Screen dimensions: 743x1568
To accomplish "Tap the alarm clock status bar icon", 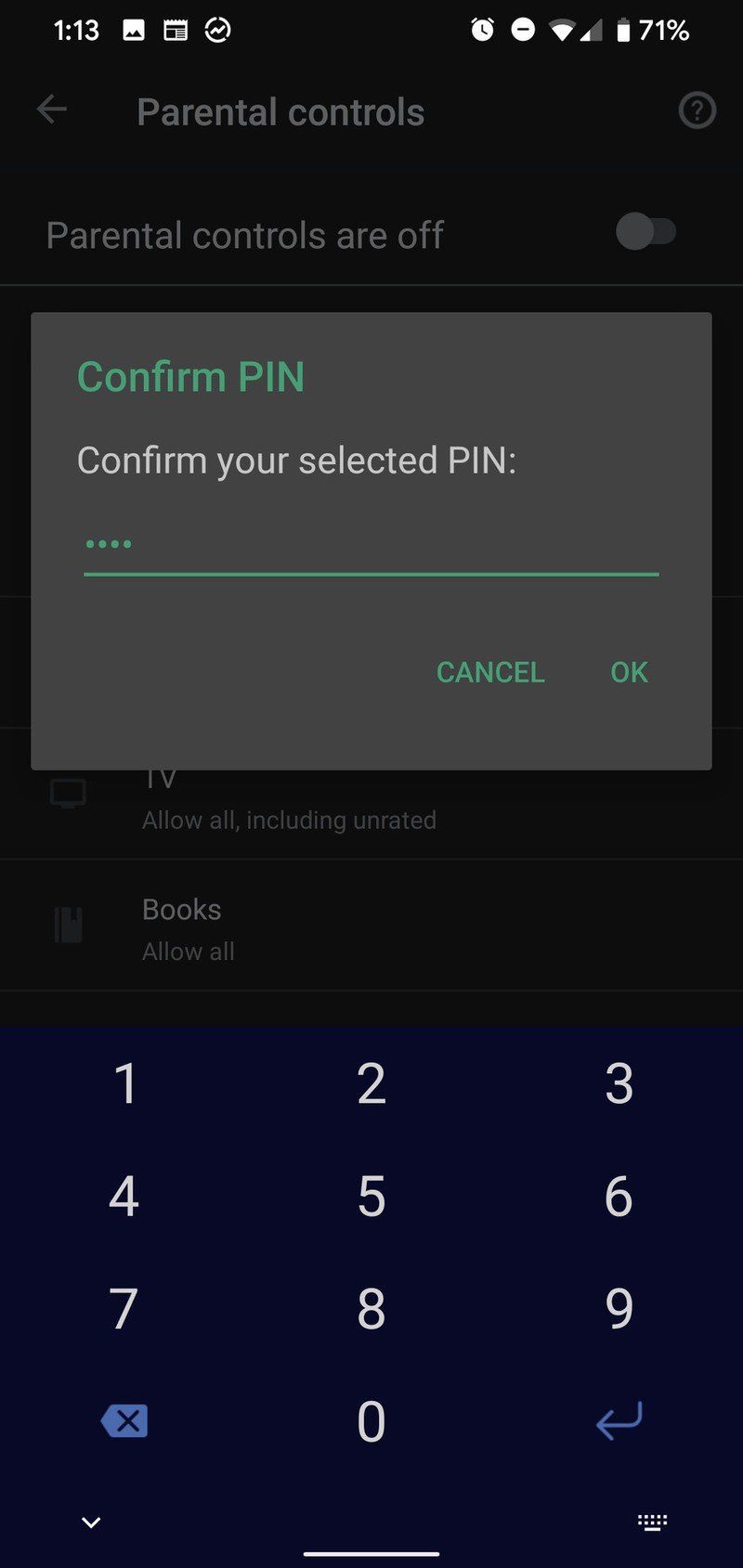I will pyautogui.click(x=482, y=29).
